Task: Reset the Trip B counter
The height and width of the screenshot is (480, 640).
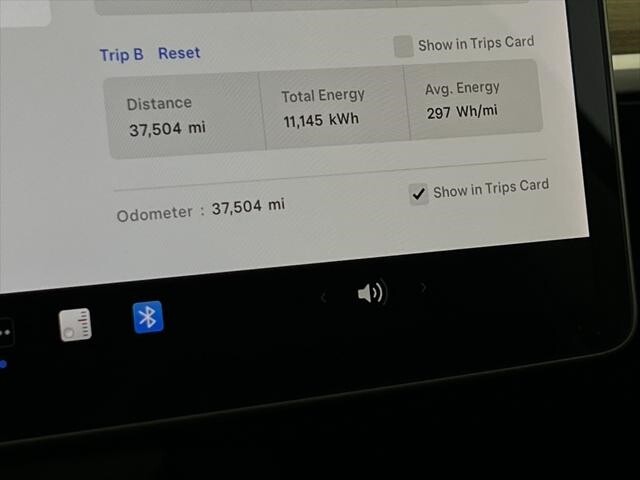Action: coord(179,53)
